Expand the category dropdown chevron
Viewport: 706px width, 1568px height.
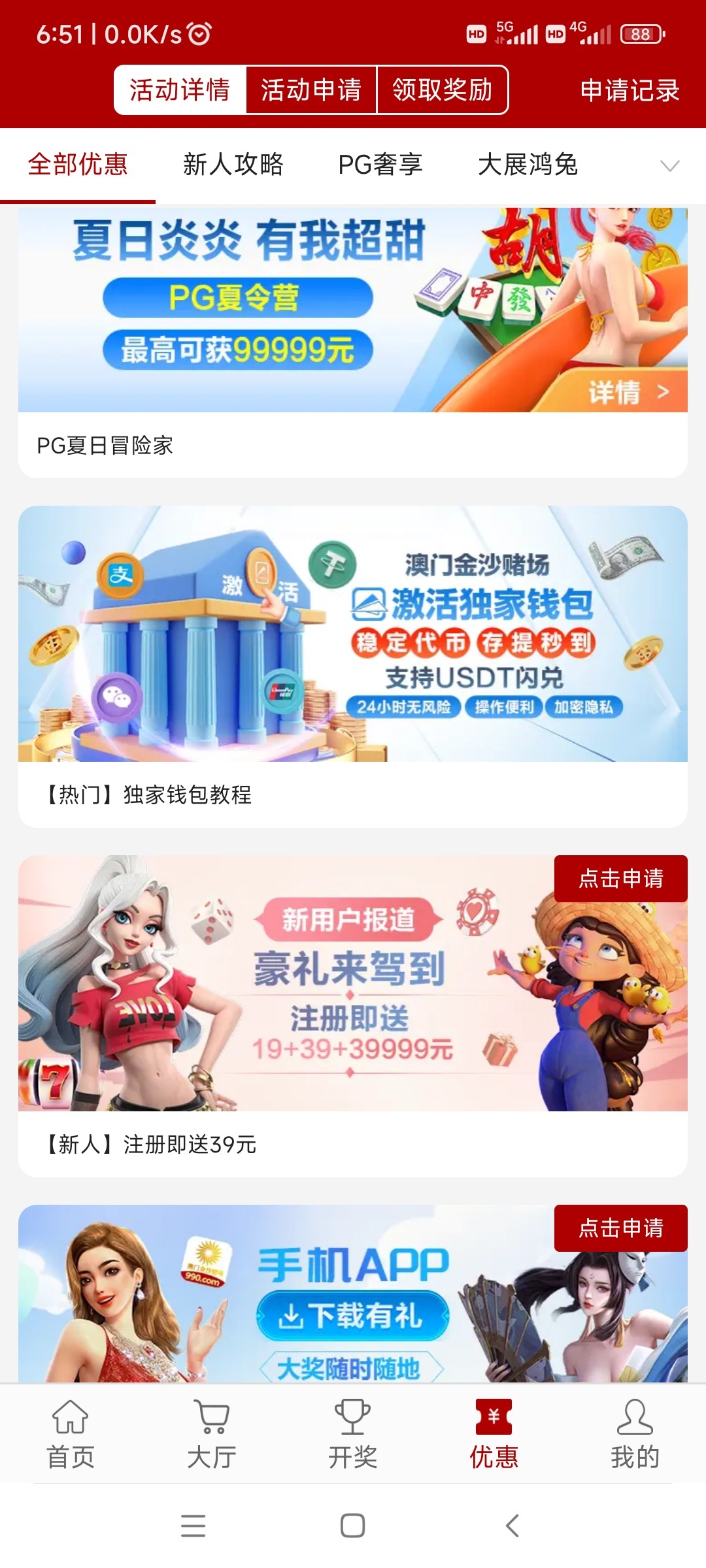670,166
